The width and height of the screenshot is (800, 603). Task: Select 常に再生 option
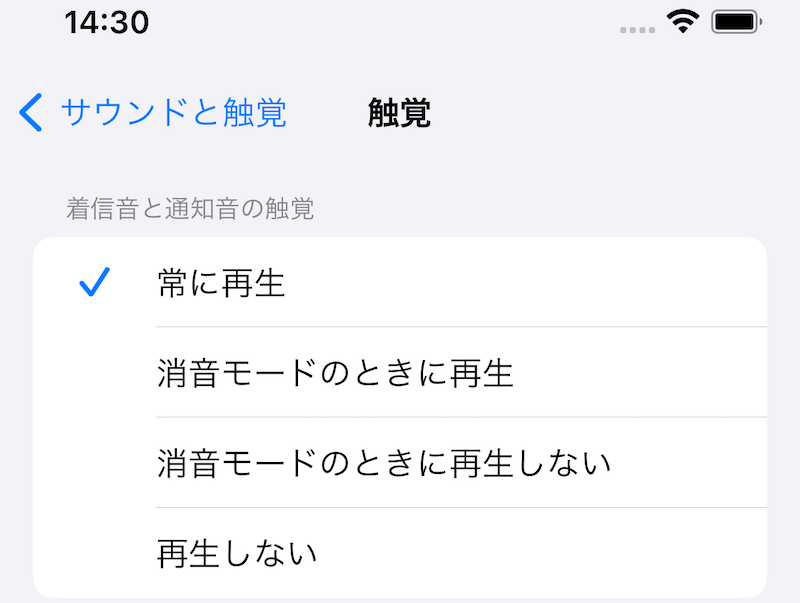click(x=400, y=283)
